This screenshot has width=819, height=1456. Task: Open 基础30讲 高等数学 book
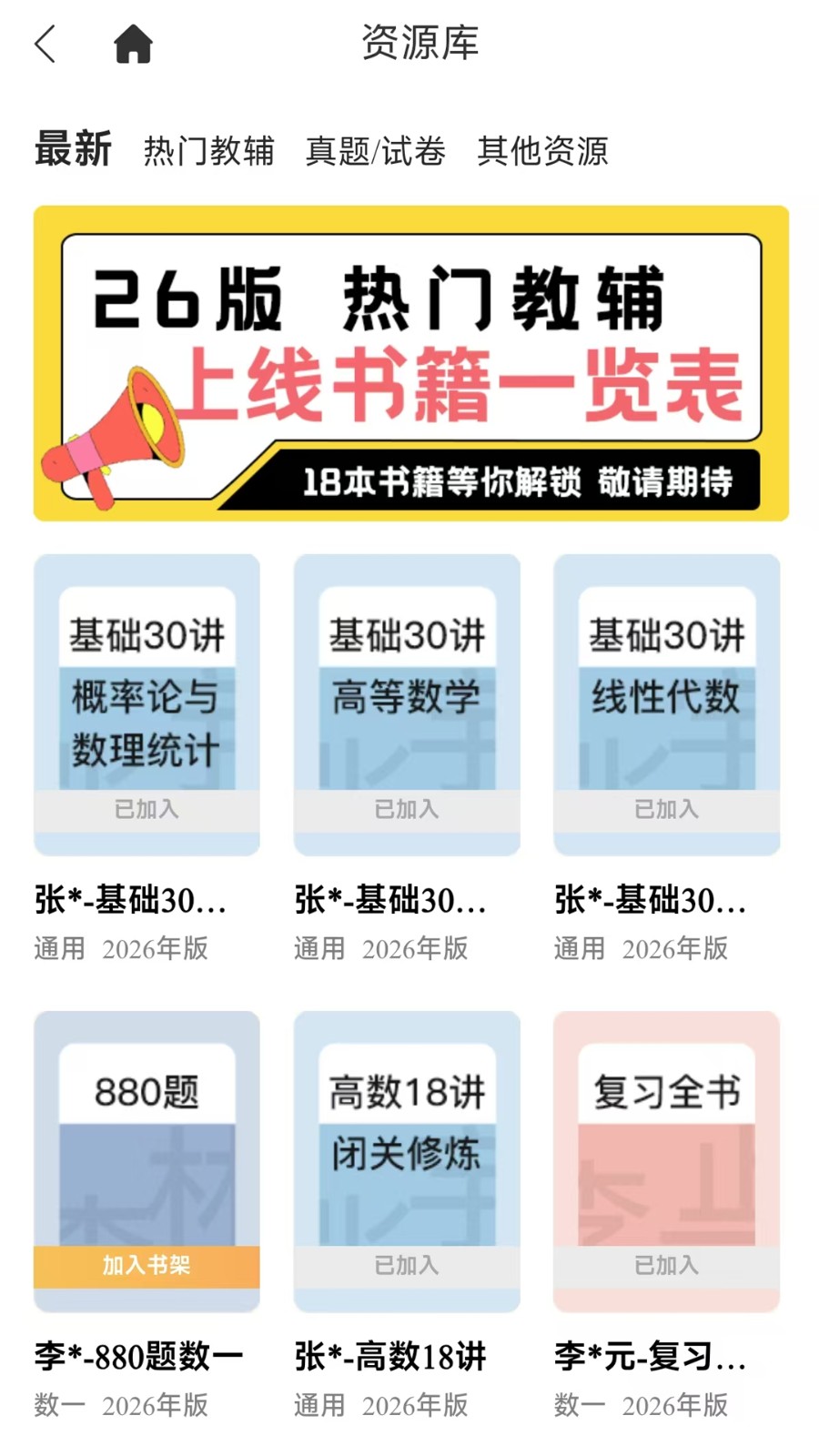[x=407, y=692]
